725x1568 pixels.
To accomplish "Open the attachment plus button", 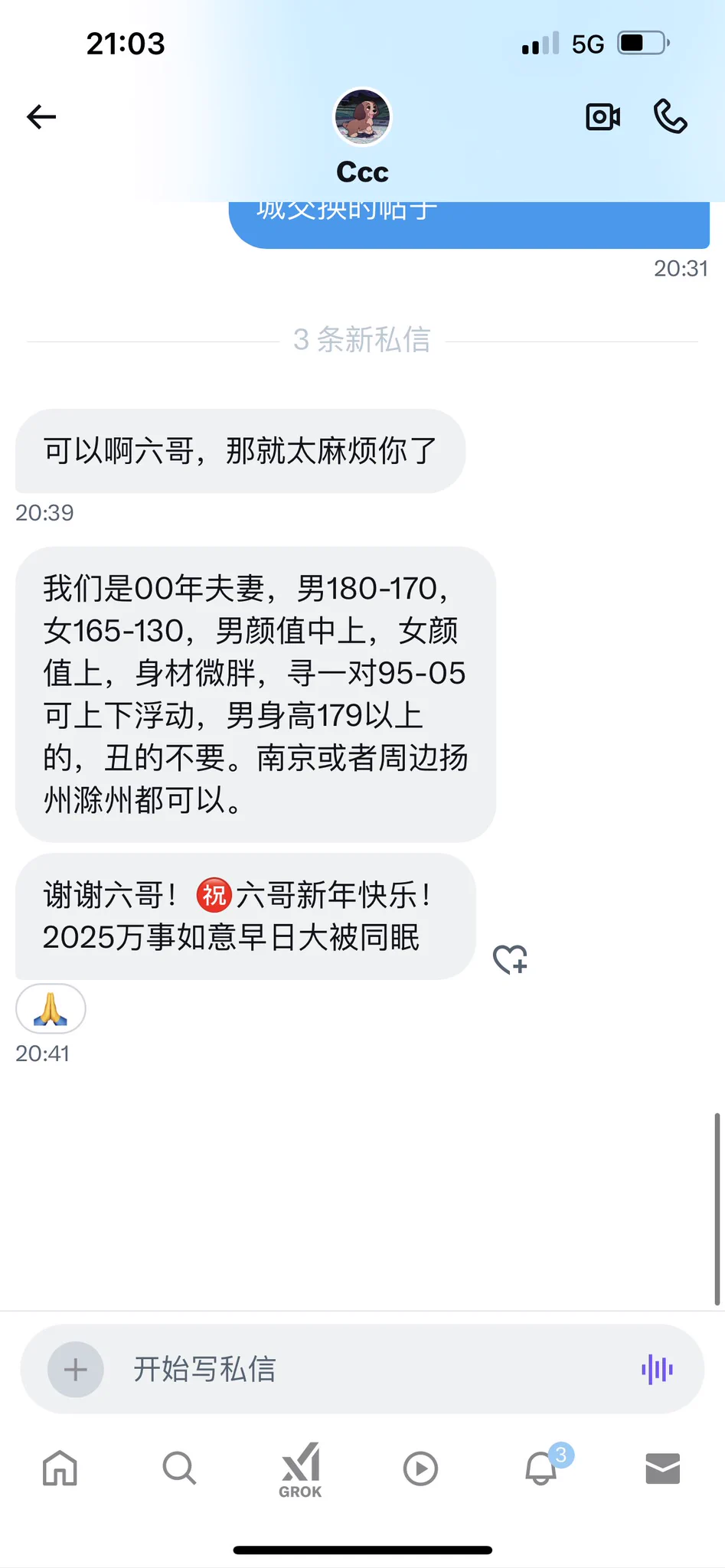I will pos(75,1370).
